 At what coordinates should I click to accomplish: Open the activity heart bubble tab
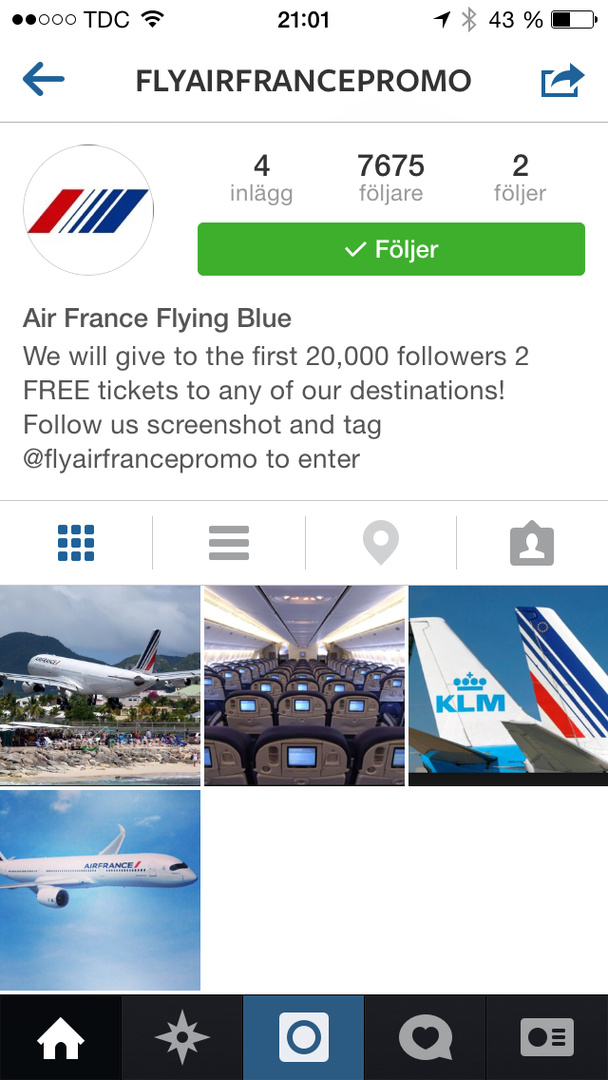(x=425, y=1038)
